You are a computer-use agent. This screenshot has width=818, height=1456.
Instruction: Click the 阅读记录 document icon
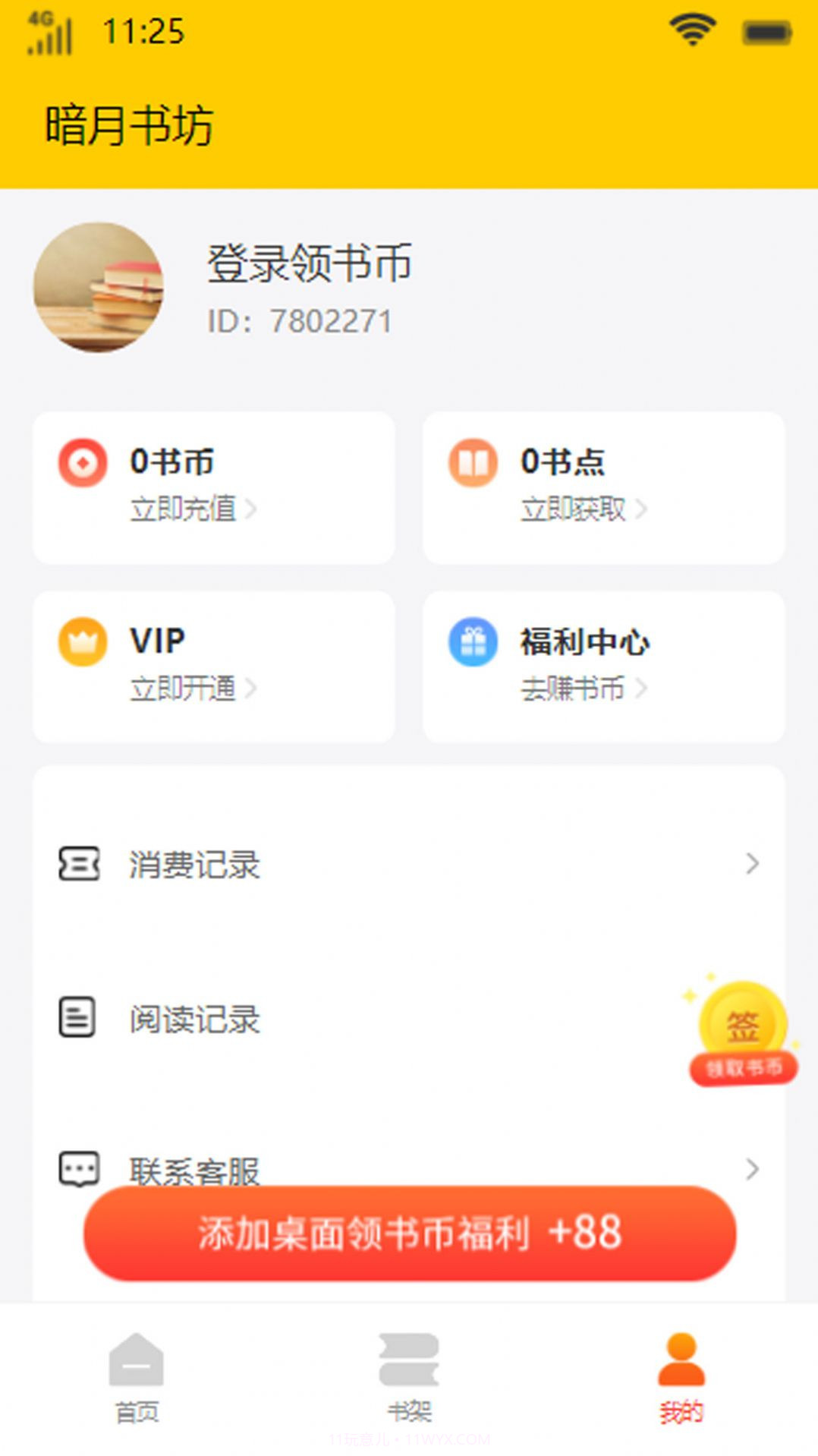coord(78,1017)
